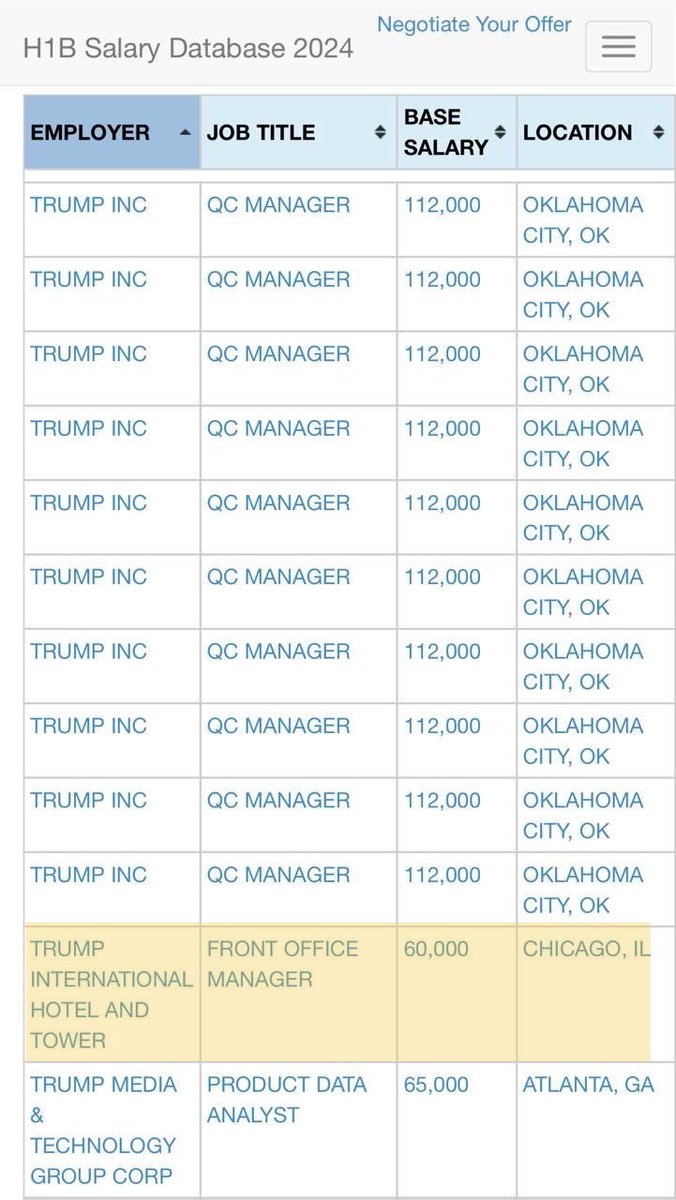Sort the table by Job Title column
The height and width of the screenshot is (1200, 676).
click(x=297, y=132)
